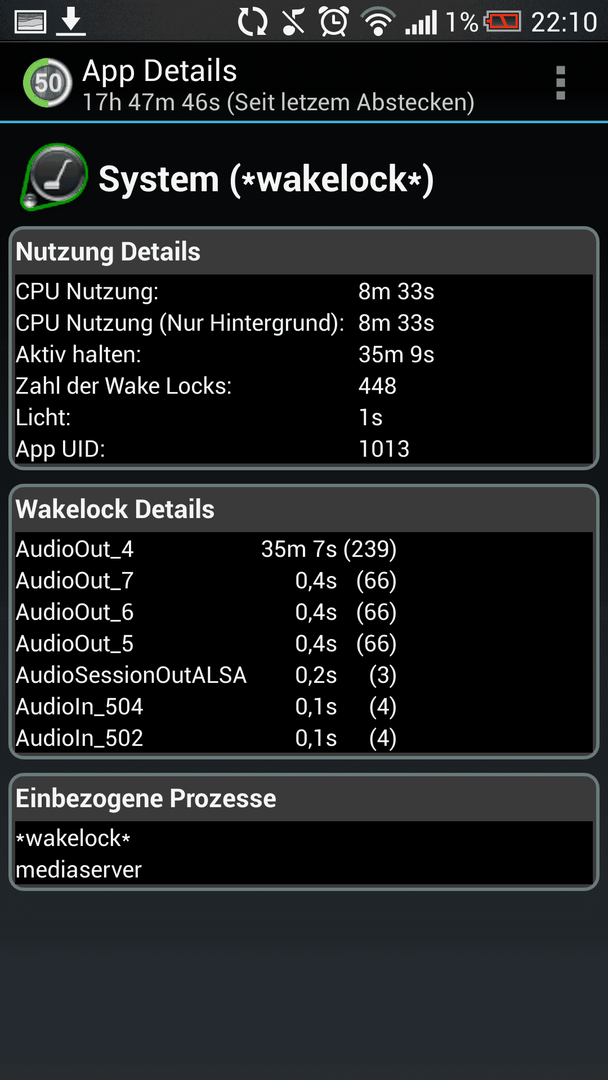Image resolution: width=608 pixels, height=1080 pixels.
Task: Open the overflow menu
Action: pos(560,83)
